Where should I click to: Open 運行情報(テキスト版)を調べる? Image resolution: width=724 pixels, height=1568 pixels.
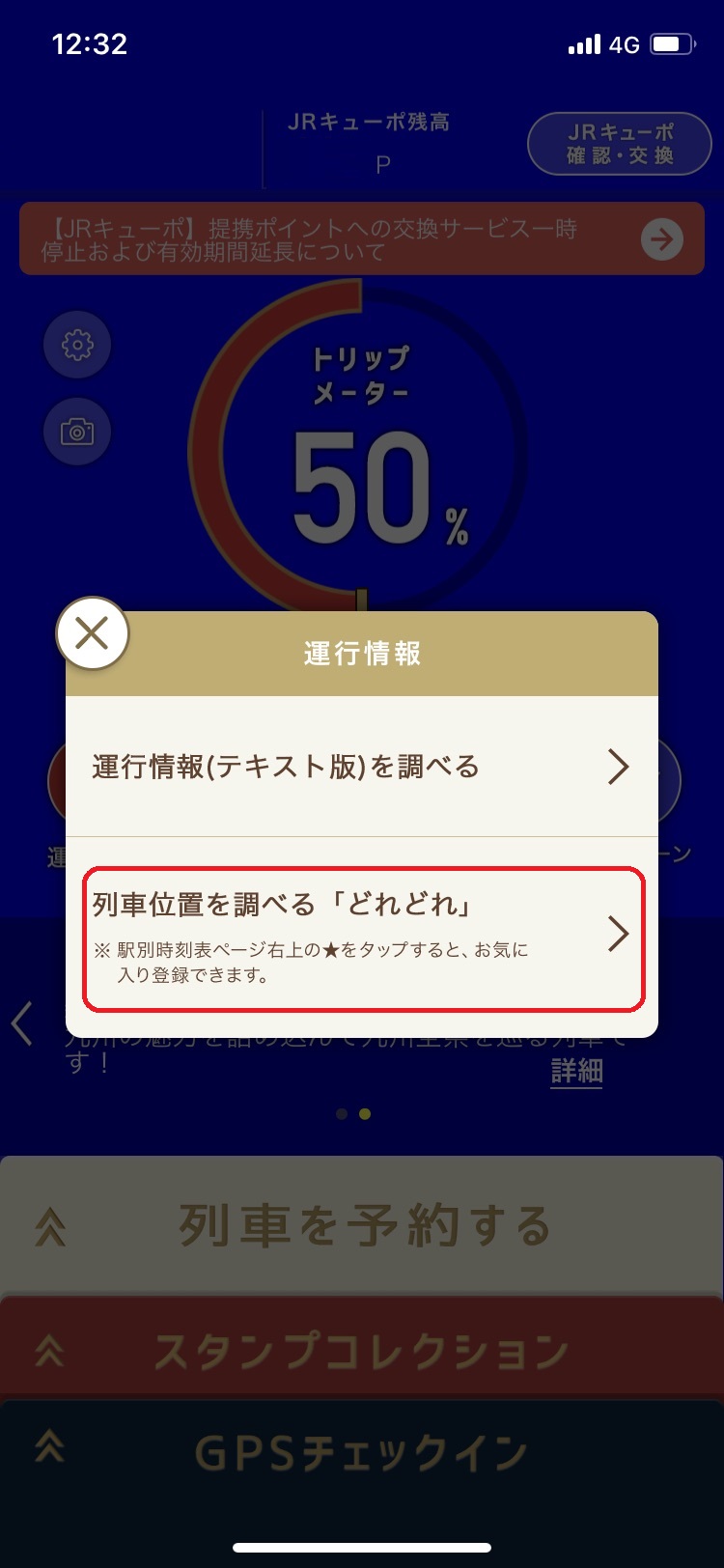[361, 767]
